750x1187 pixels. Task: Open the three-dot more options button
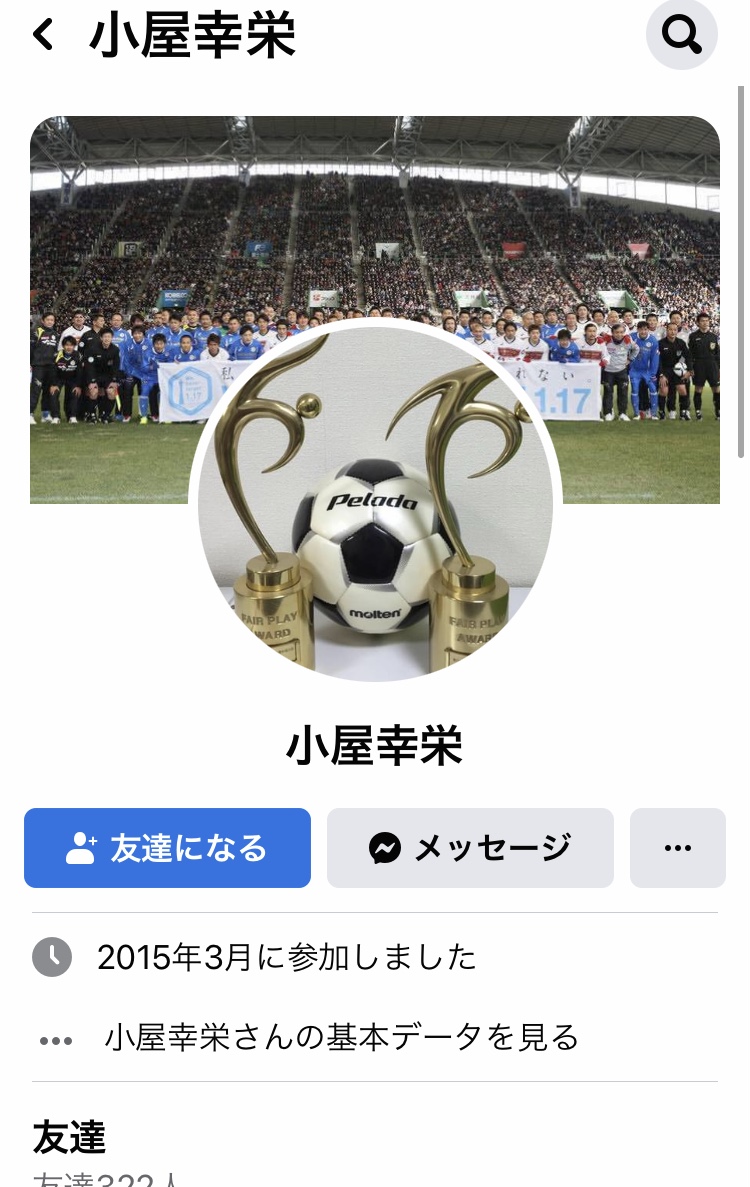677,848
